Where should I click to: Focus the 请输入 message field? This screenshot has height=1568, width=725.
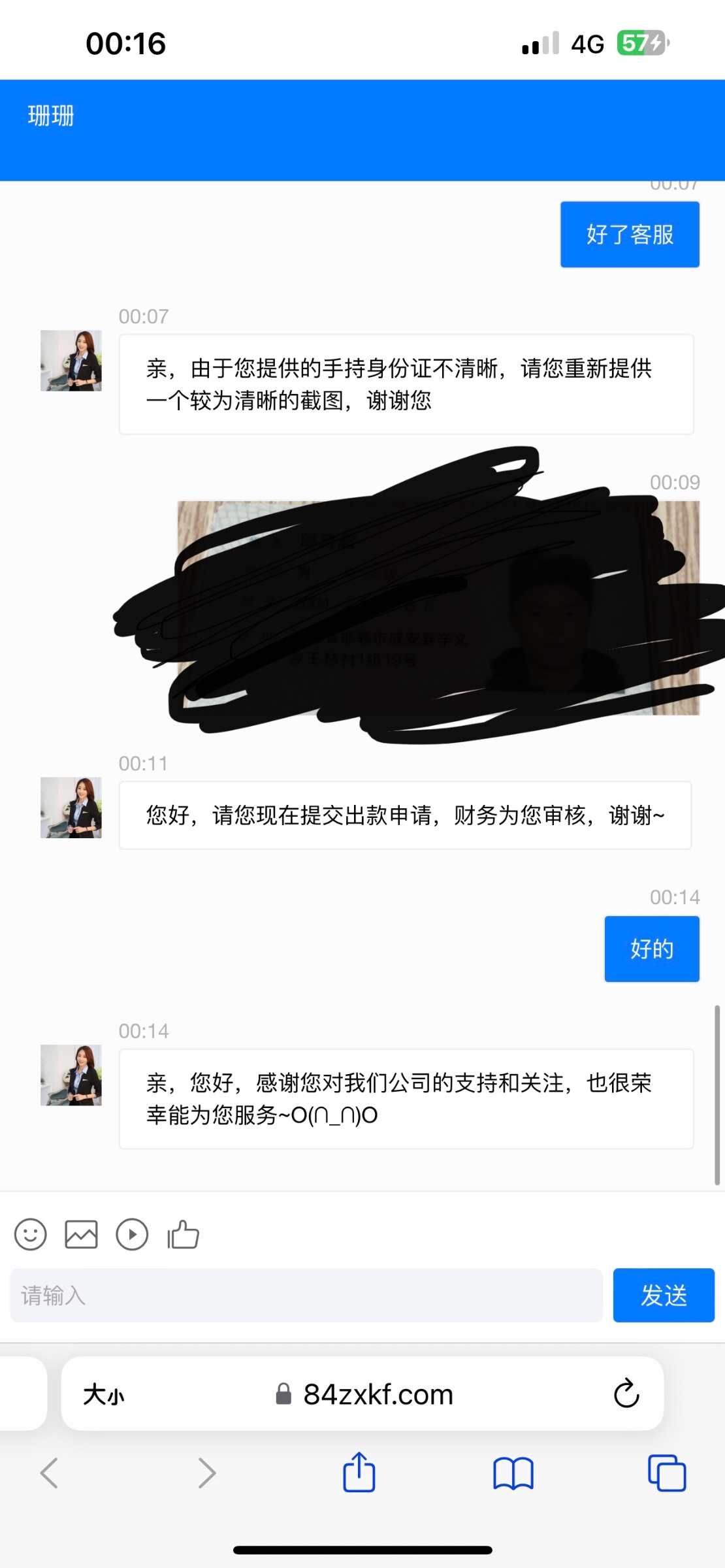(306, 1296)
